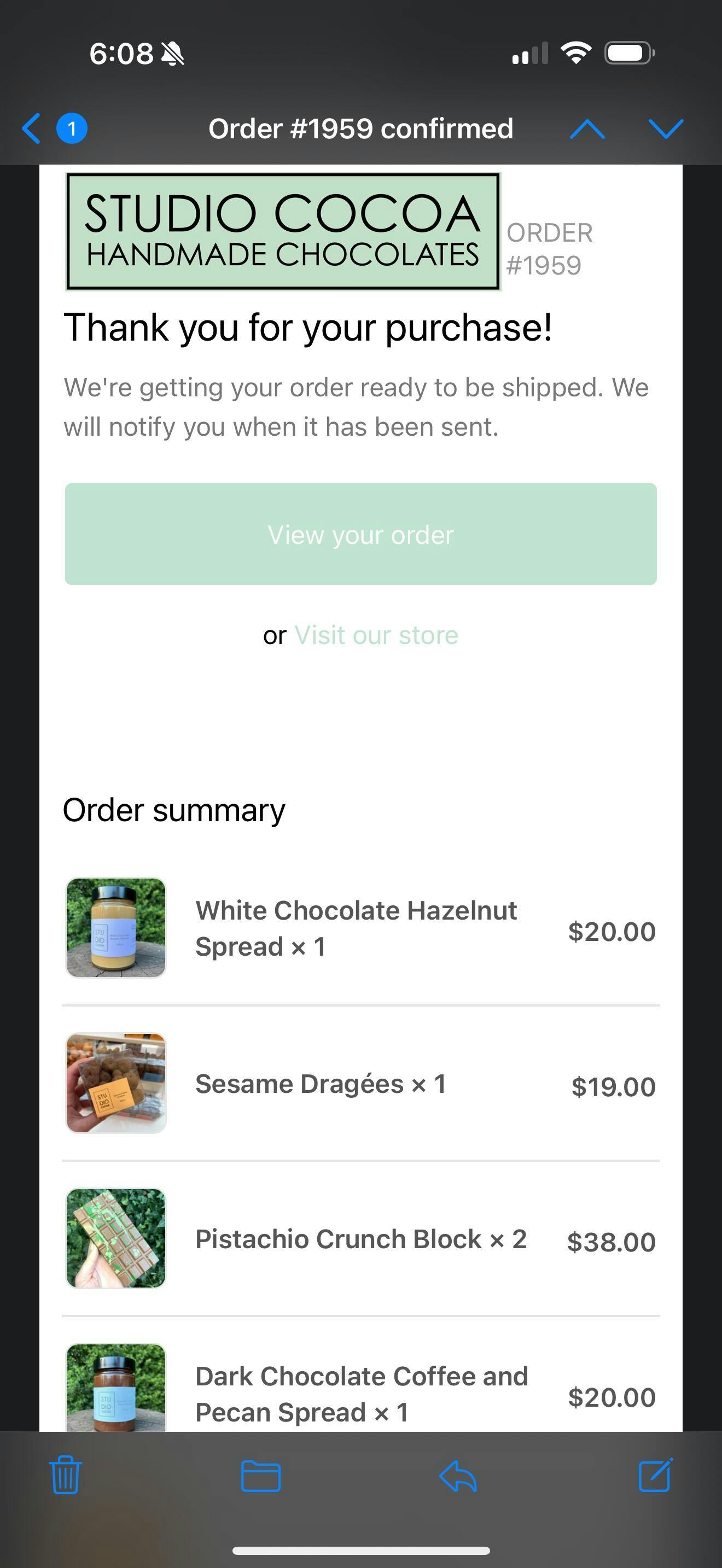Jump to the next email
The height and width of the screenshot is (1568, 722).
pos(666,128)
